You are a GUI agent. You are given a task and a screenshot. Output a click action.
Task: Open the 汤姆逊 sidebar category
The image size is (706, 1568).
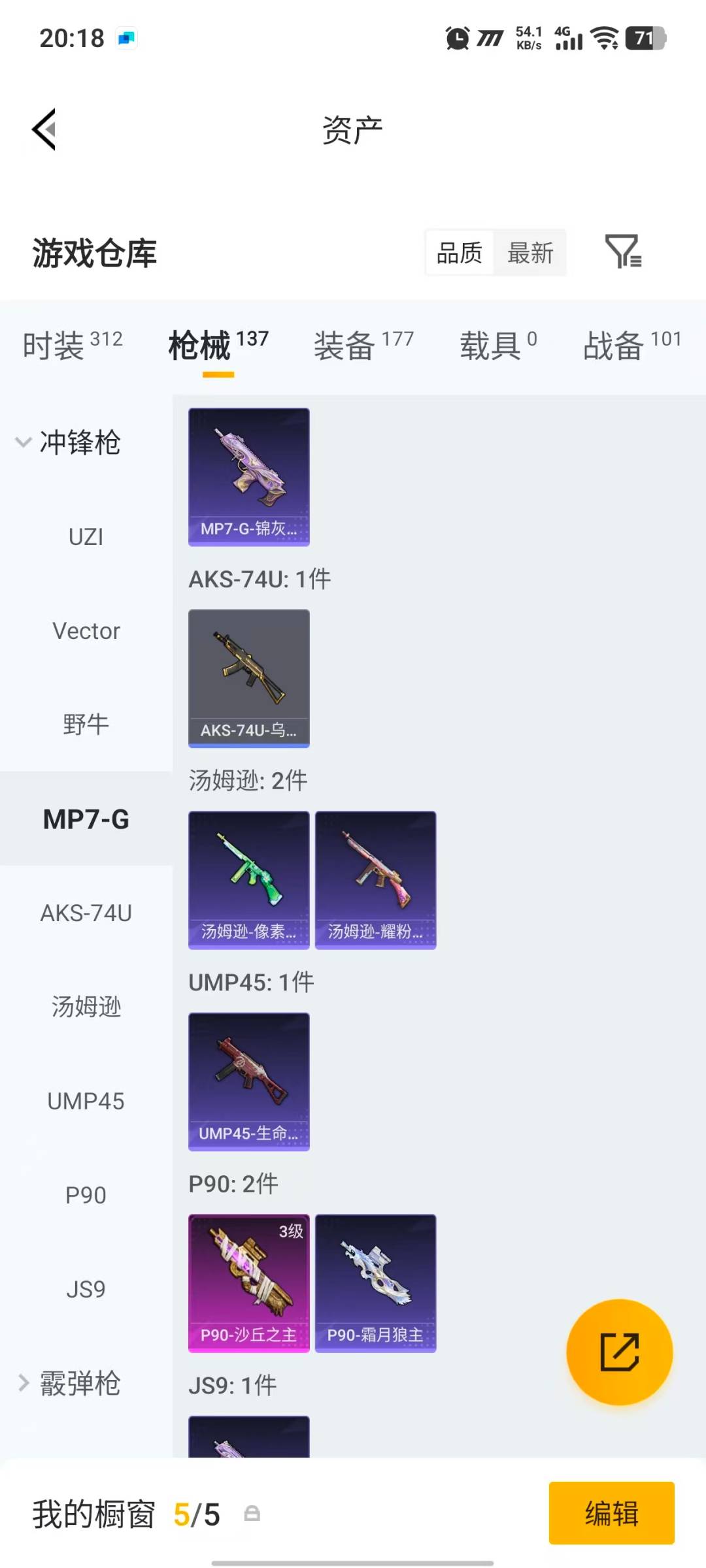[x=86, y=1007]
